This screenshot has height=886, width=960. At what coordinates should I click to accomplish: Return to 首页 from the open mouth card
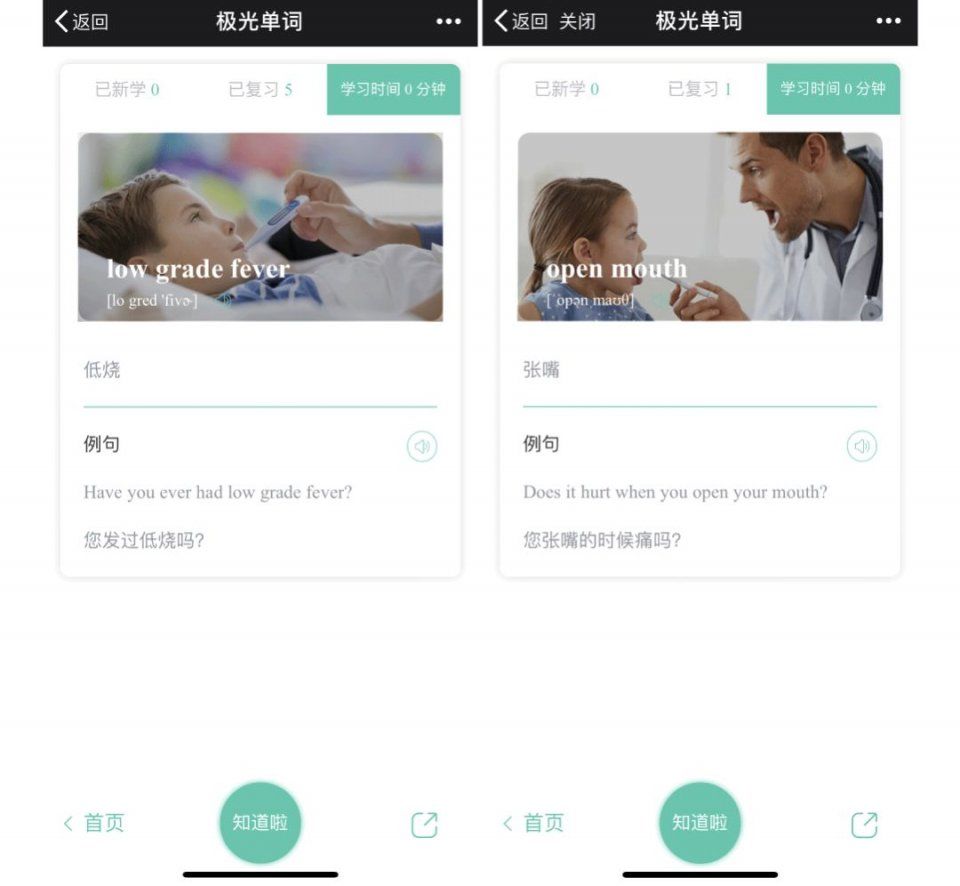coord(534,823)
